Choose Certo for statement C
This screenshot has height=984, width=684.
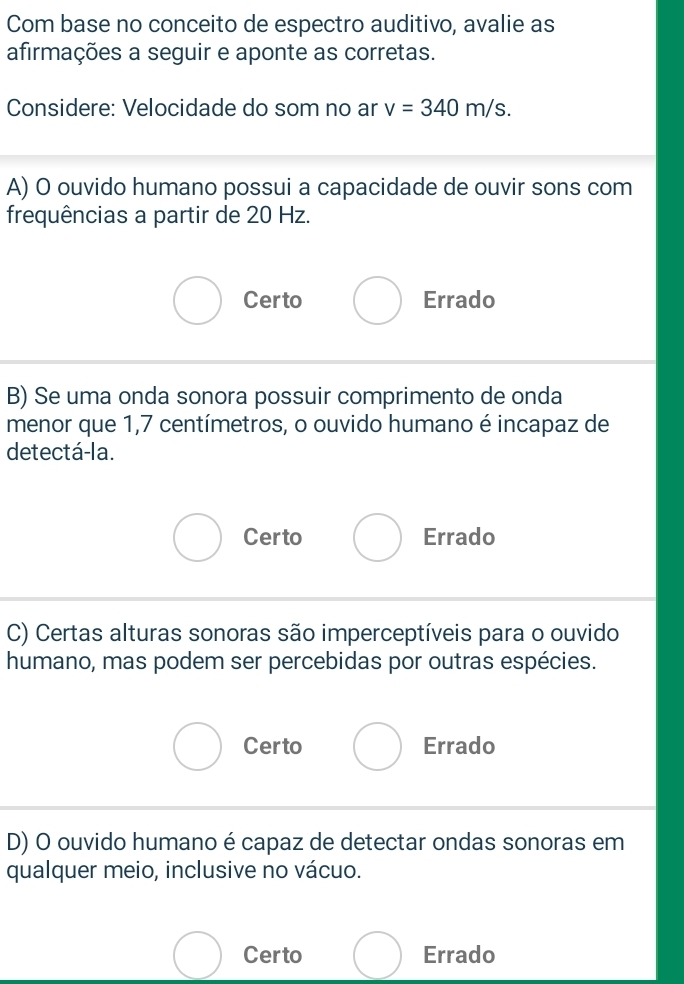(198, 746)
